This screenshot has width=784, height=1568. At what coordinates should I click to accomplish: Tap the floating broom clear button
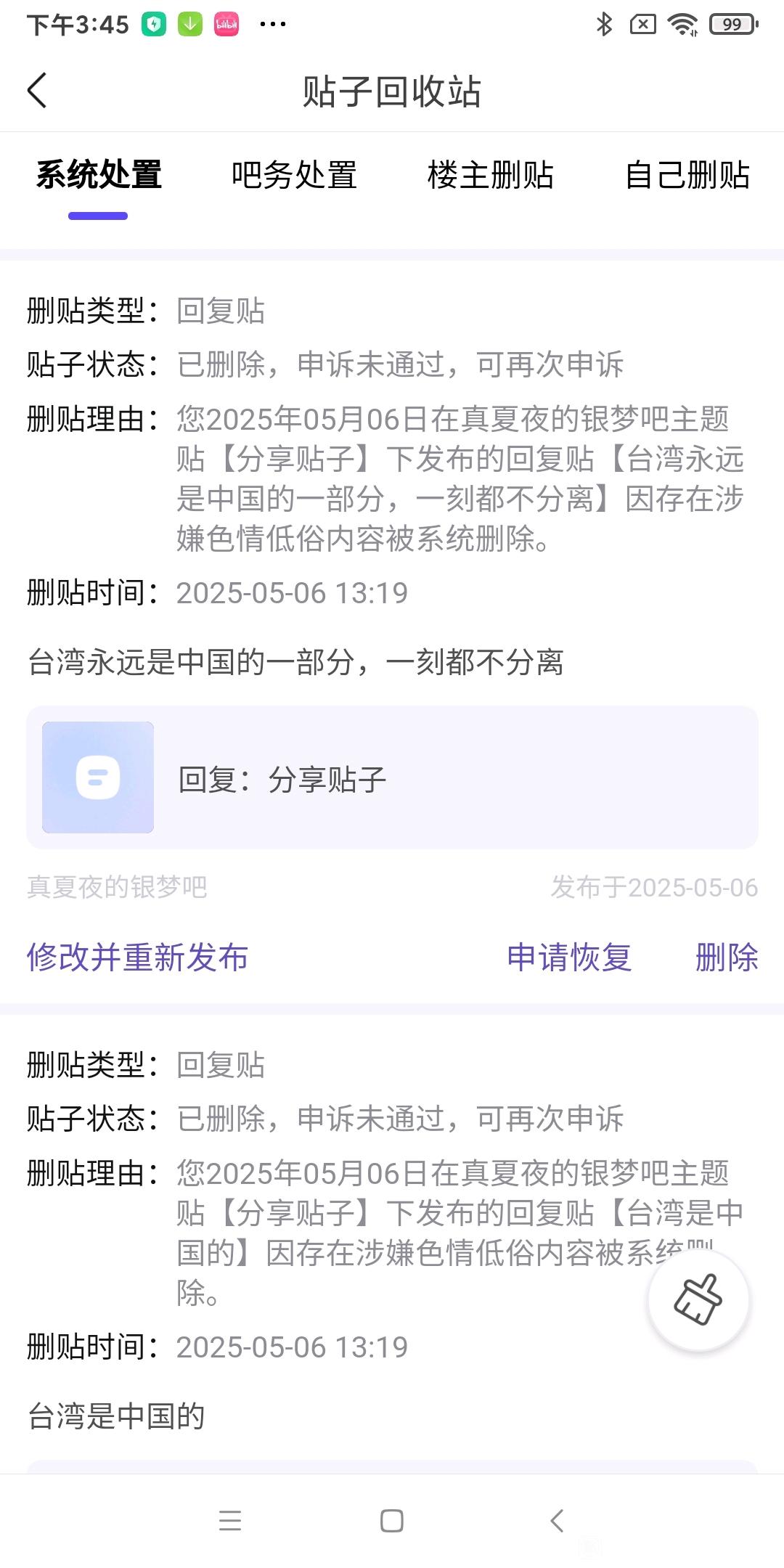(698, 1299)
